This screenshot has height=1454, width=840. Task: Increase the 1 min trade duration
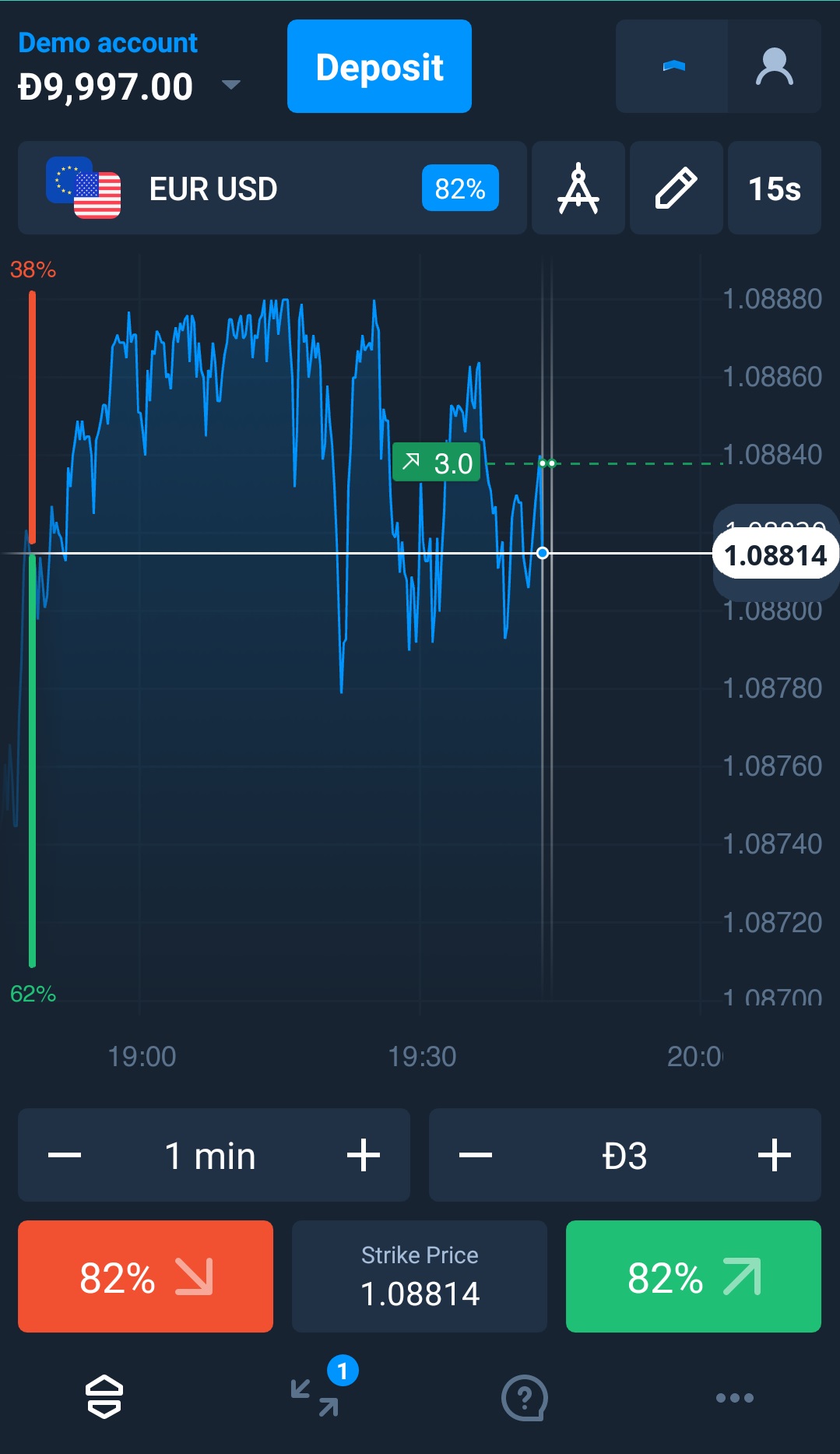364,1155
